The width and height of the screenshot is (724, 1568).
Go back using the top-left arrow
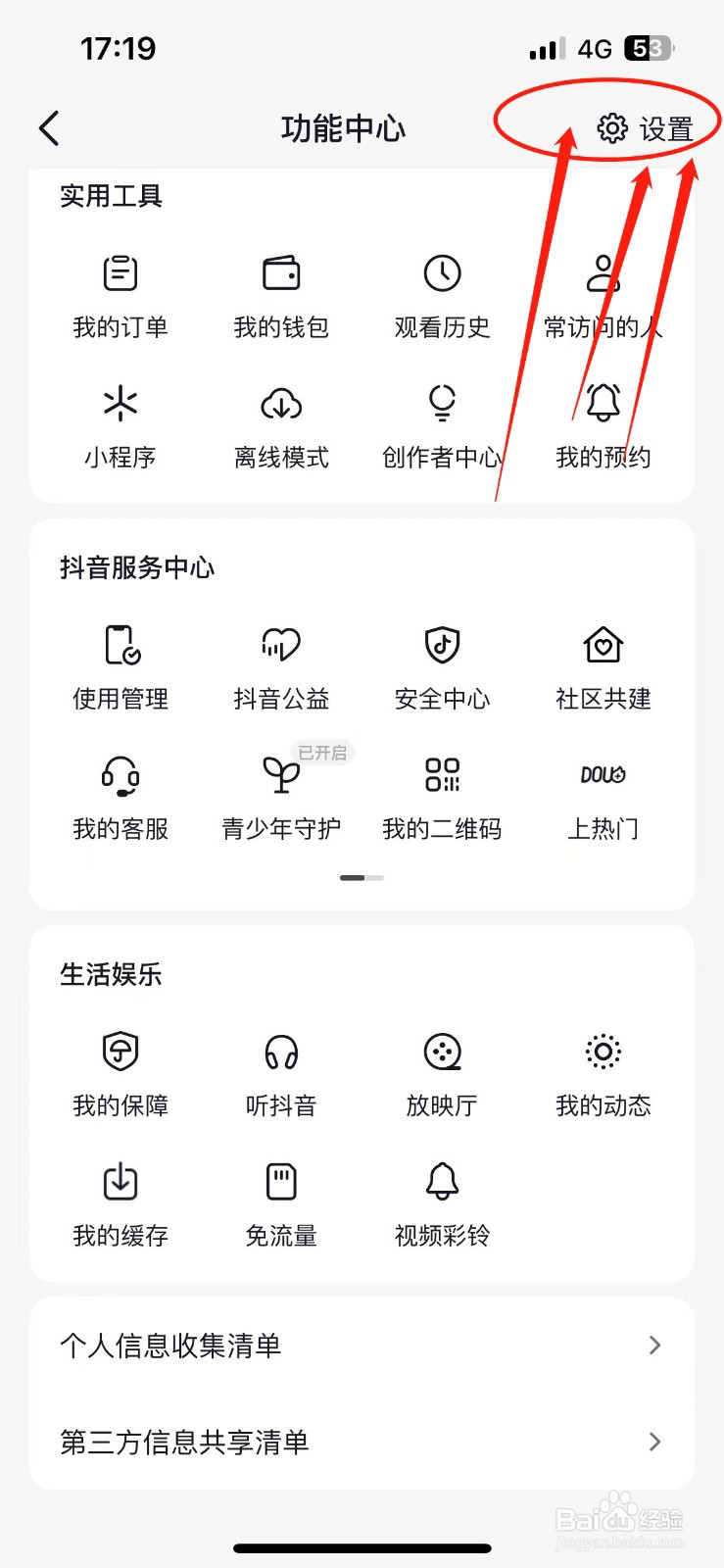click(49, 128)
